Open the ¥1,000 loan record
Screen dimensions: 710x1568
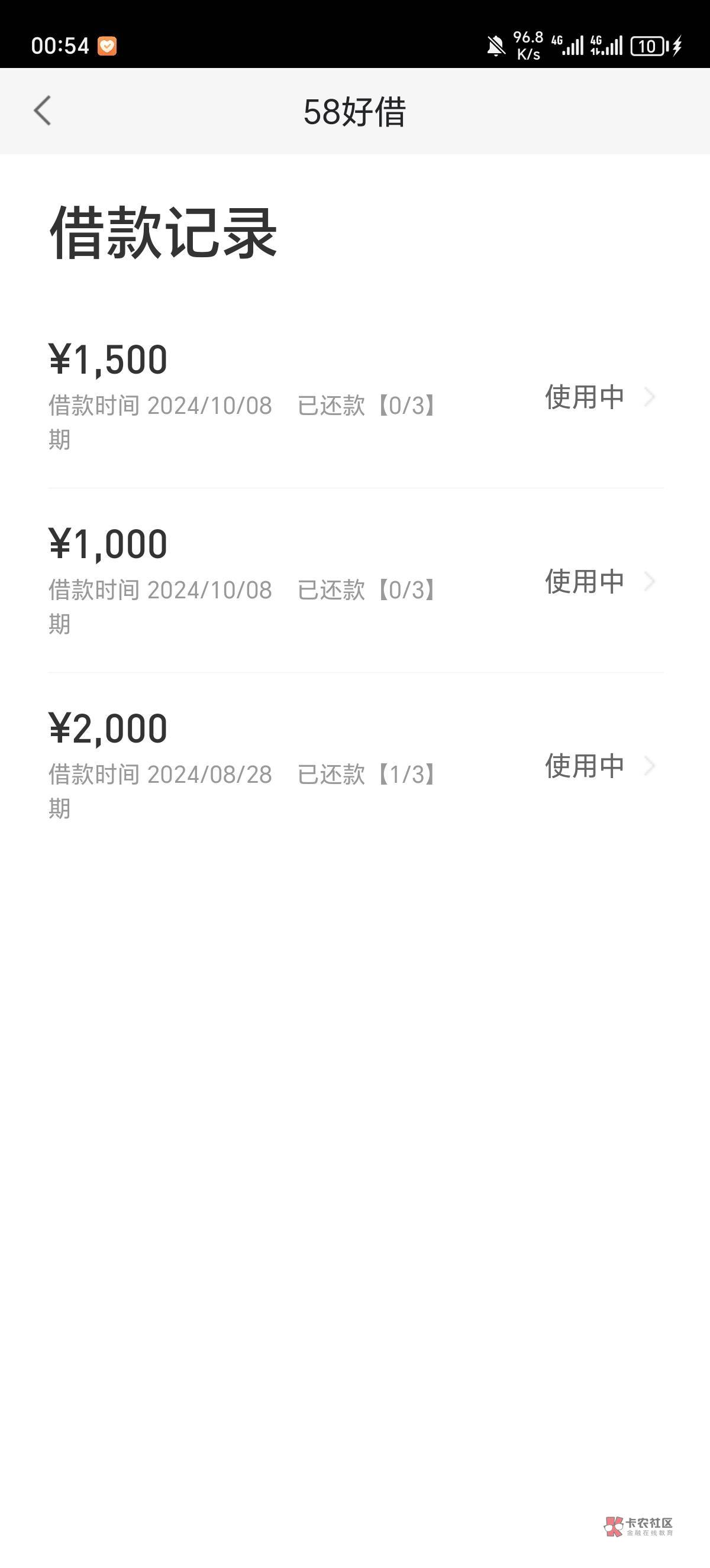(x=355, y=581)
